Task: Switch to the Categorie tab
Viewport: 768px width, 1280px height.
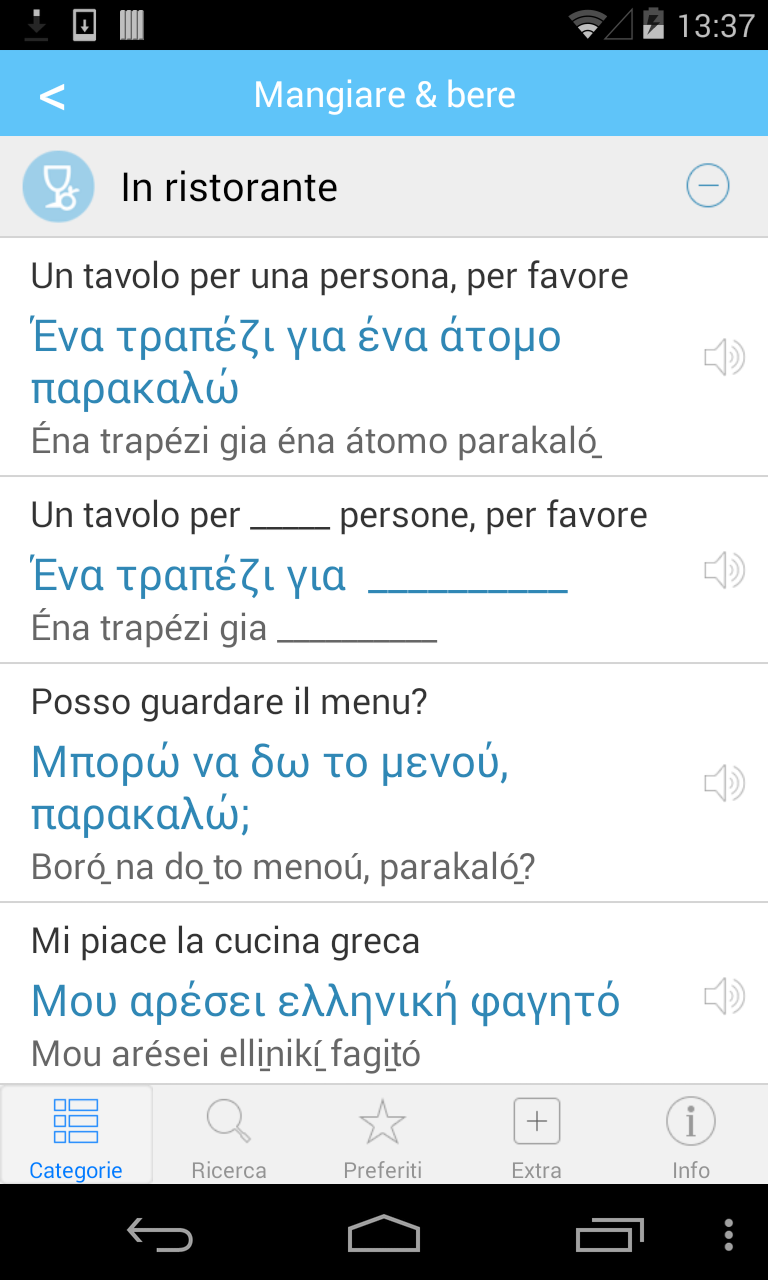Action: [x=76, y=1136]
